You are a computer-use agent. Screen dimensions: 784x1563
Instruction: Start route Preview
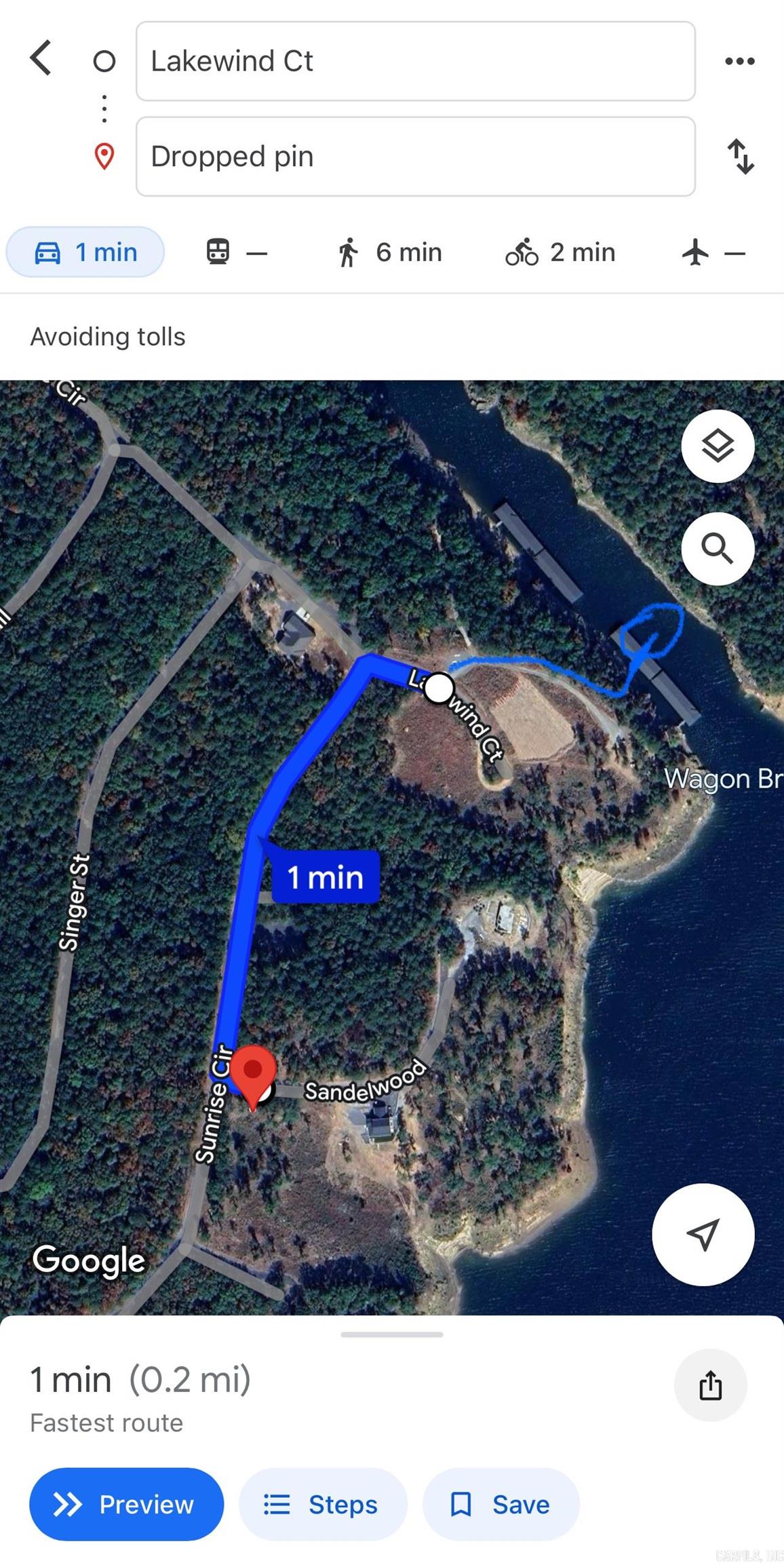click(126, 1505)
